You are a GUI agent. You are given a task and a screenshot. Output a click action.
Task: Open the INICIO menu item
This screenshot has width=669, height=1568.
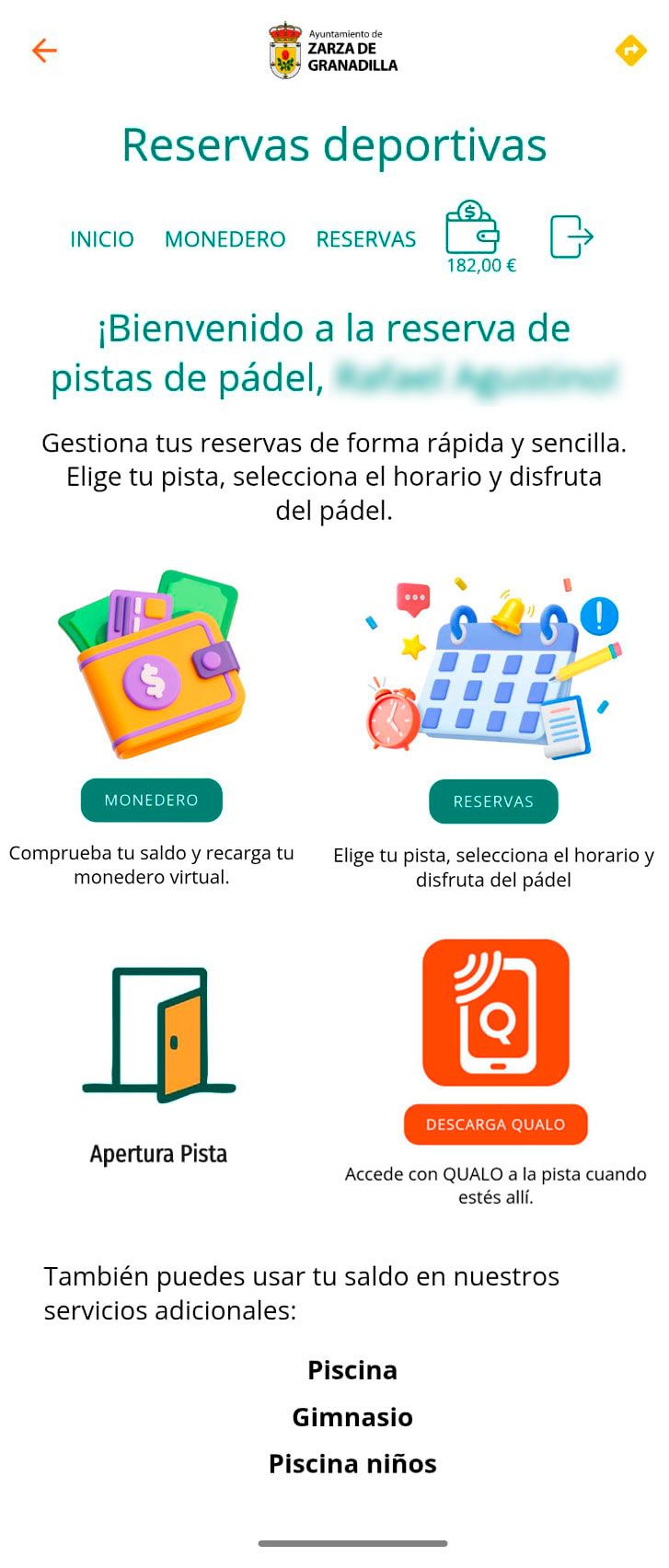[x=102, y=239]
